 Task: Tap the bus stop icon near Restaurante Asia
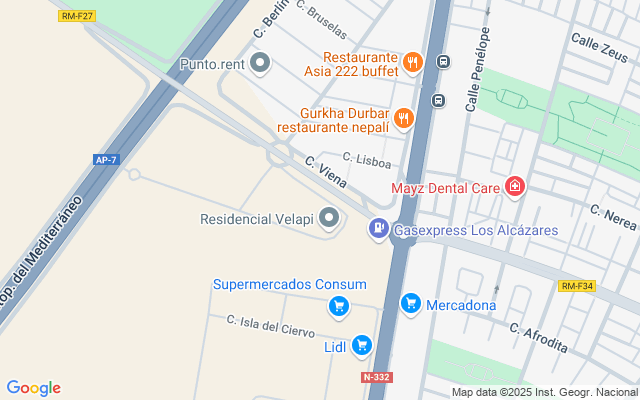click(443, 62)
